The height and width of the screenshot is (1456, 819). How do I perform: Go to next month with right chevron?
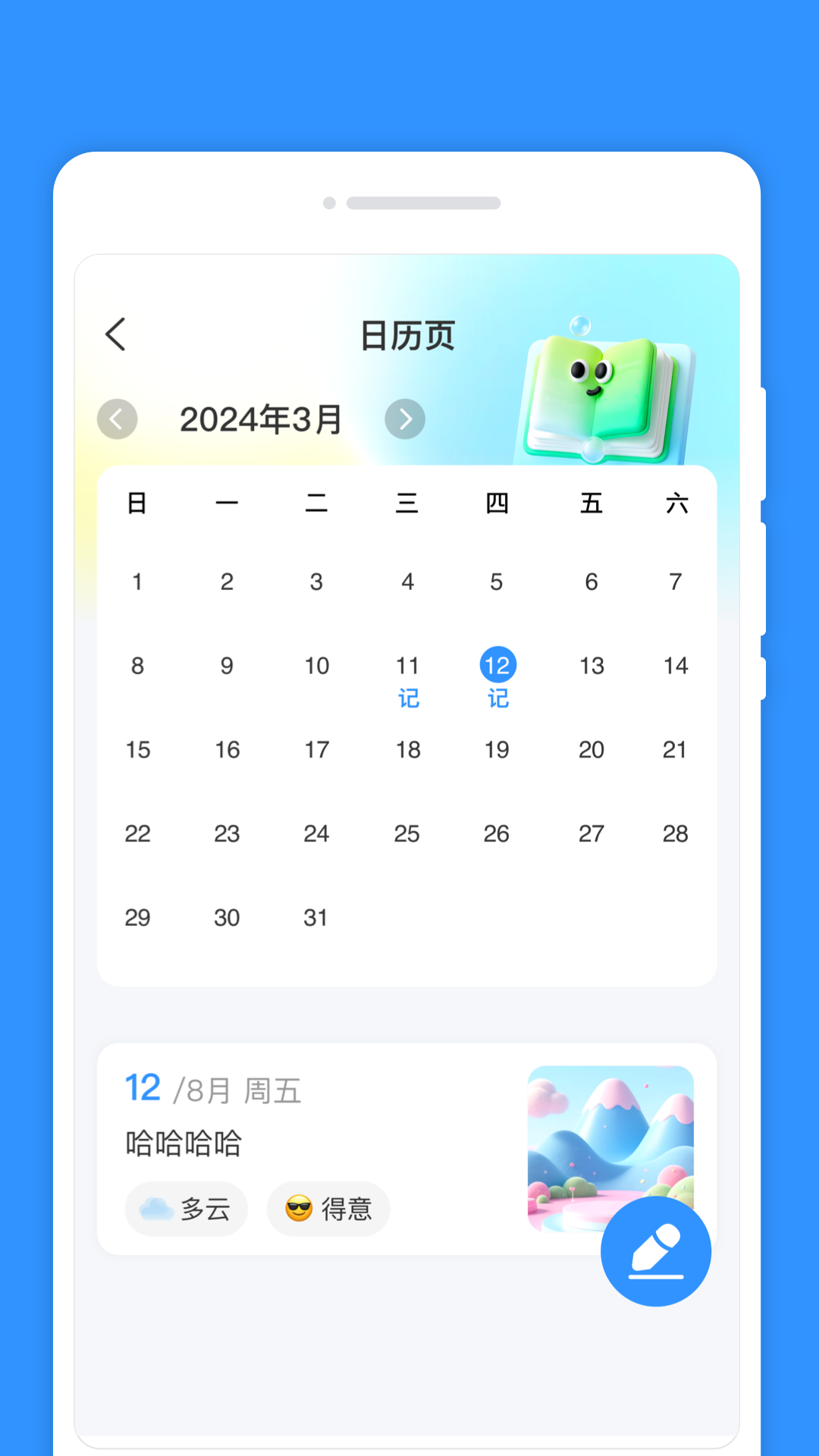click(x=405, y=419)
